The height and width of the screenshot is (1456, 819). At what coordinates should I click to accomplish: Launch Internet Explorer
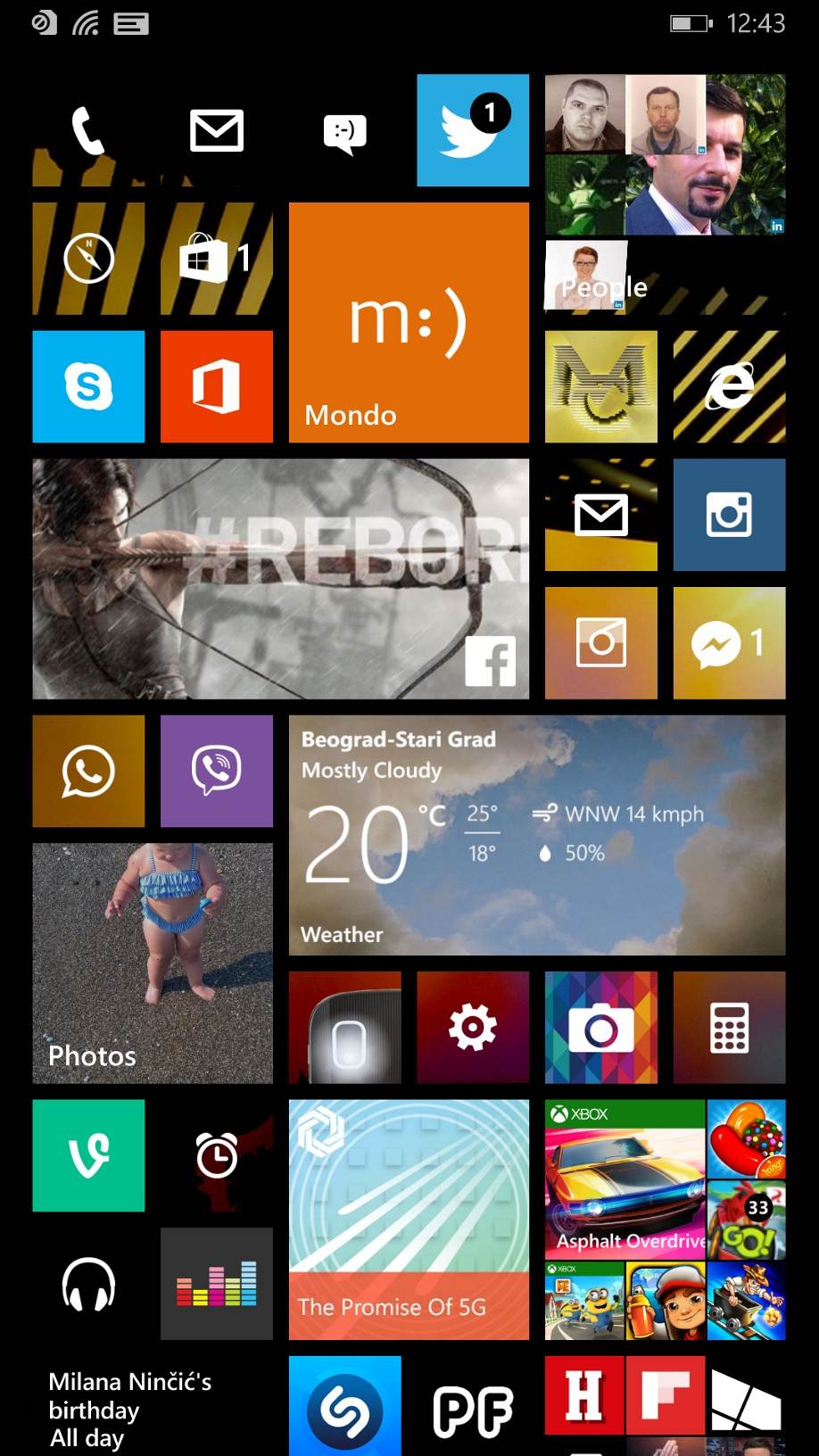tap(729, 386)
